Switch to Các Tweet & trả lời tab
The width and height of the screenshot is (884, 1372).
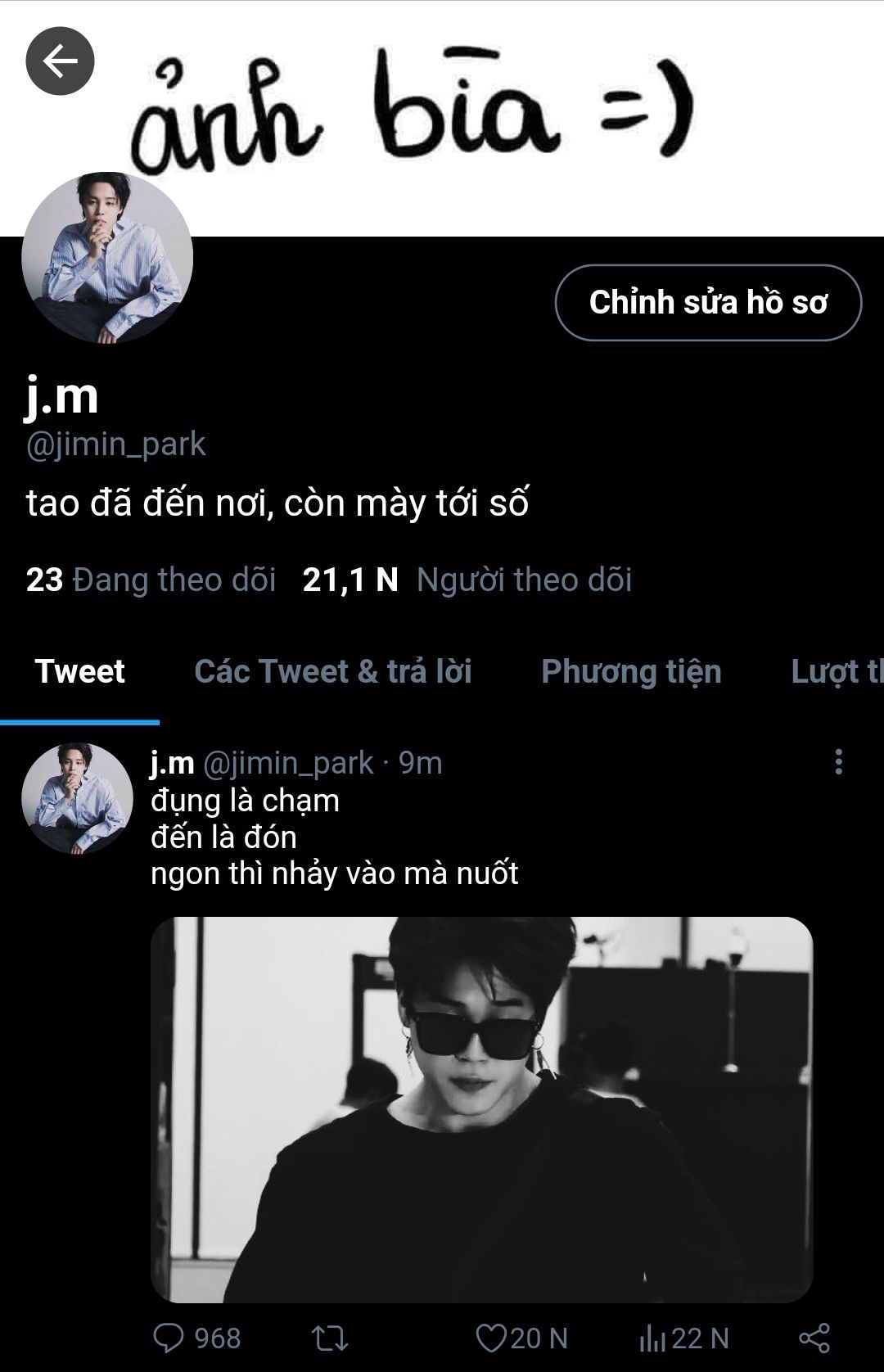click(332, 671)
